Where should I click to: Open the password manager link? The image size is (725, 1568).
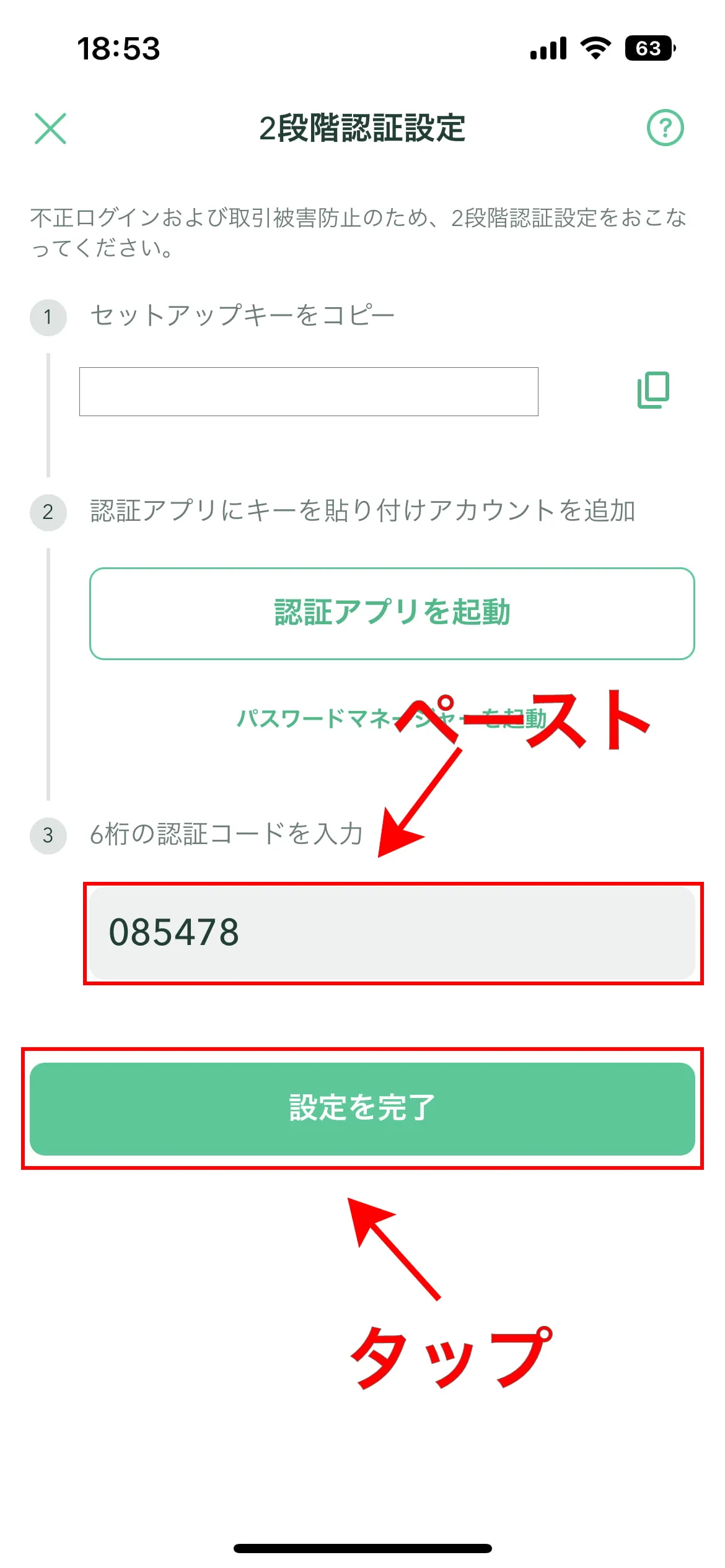point(392,718)
